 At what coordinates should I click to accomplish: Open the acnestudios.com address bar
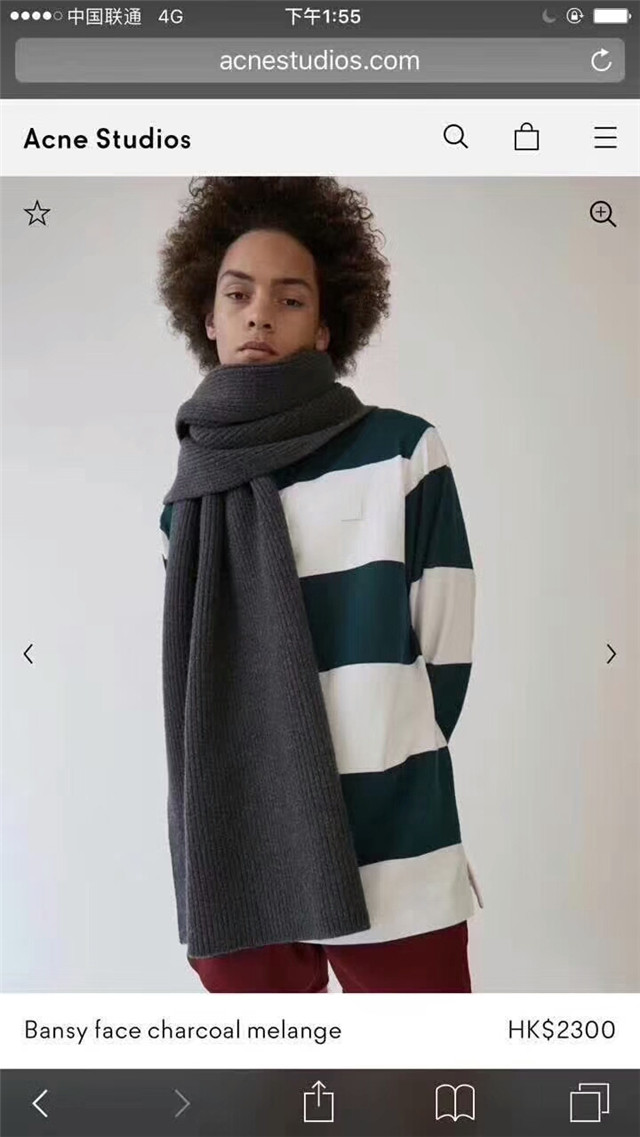tap(318, 61)
